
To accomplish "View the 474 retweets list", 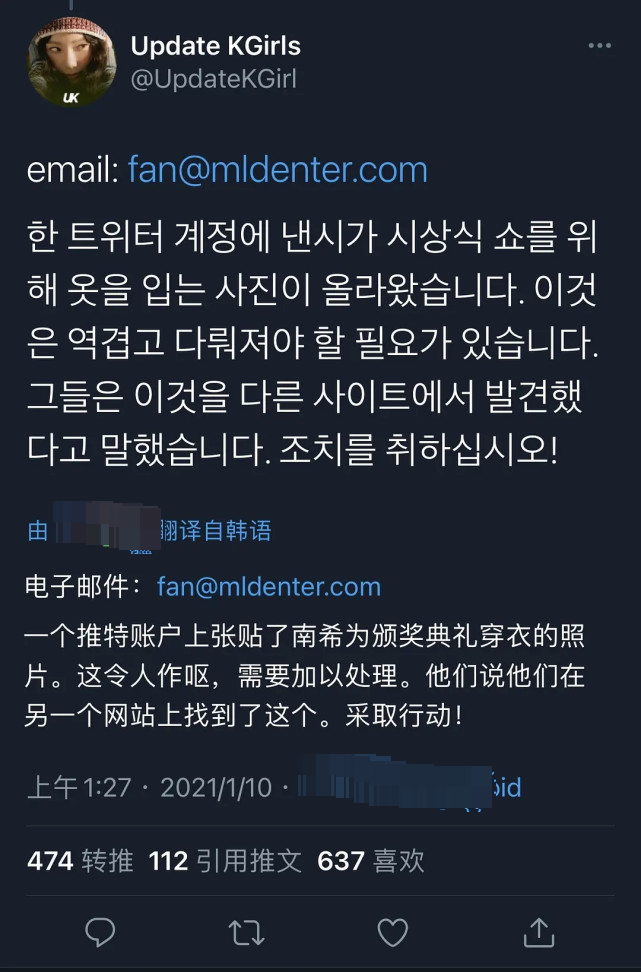I will coord(80,861).
